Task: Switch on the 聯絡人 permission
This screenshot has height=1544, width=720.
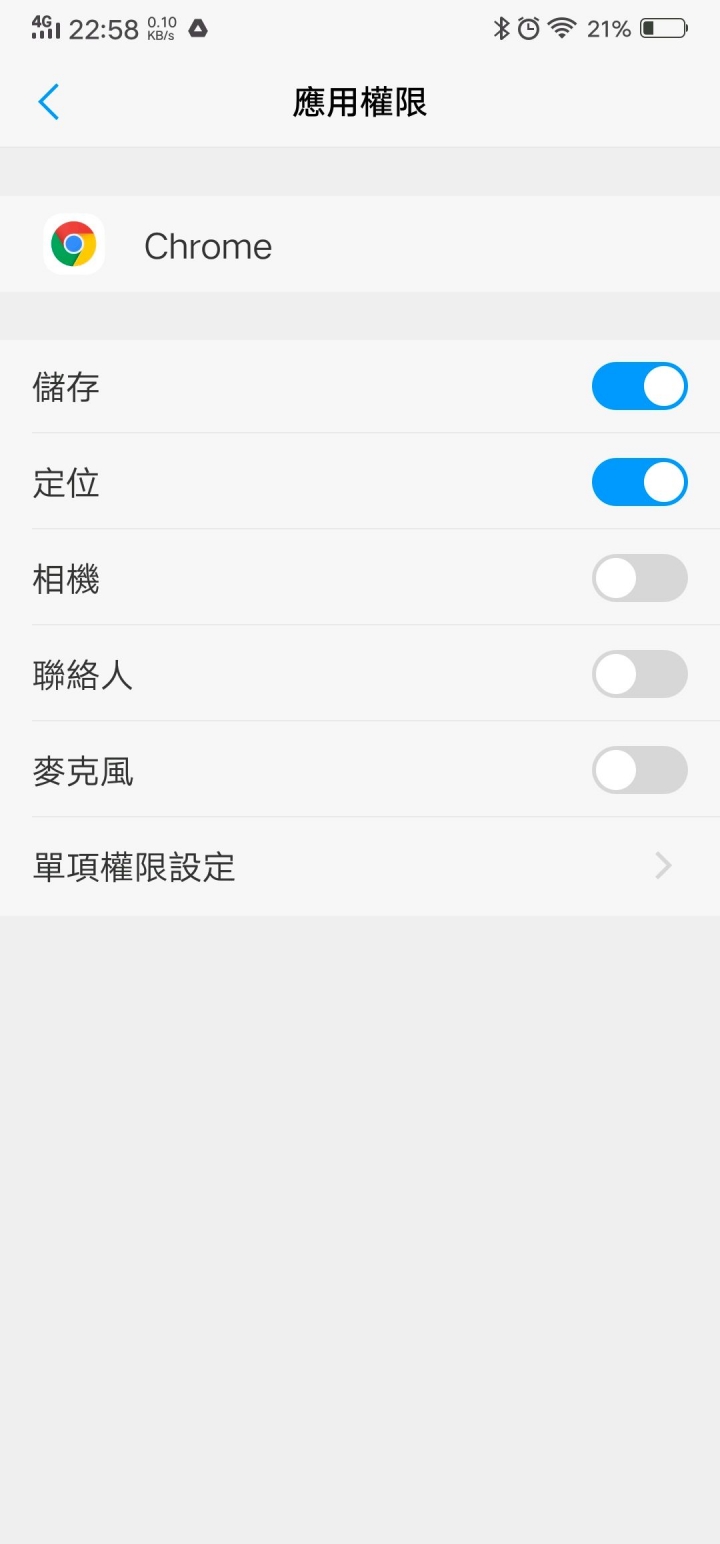Action: coord(639,675)
